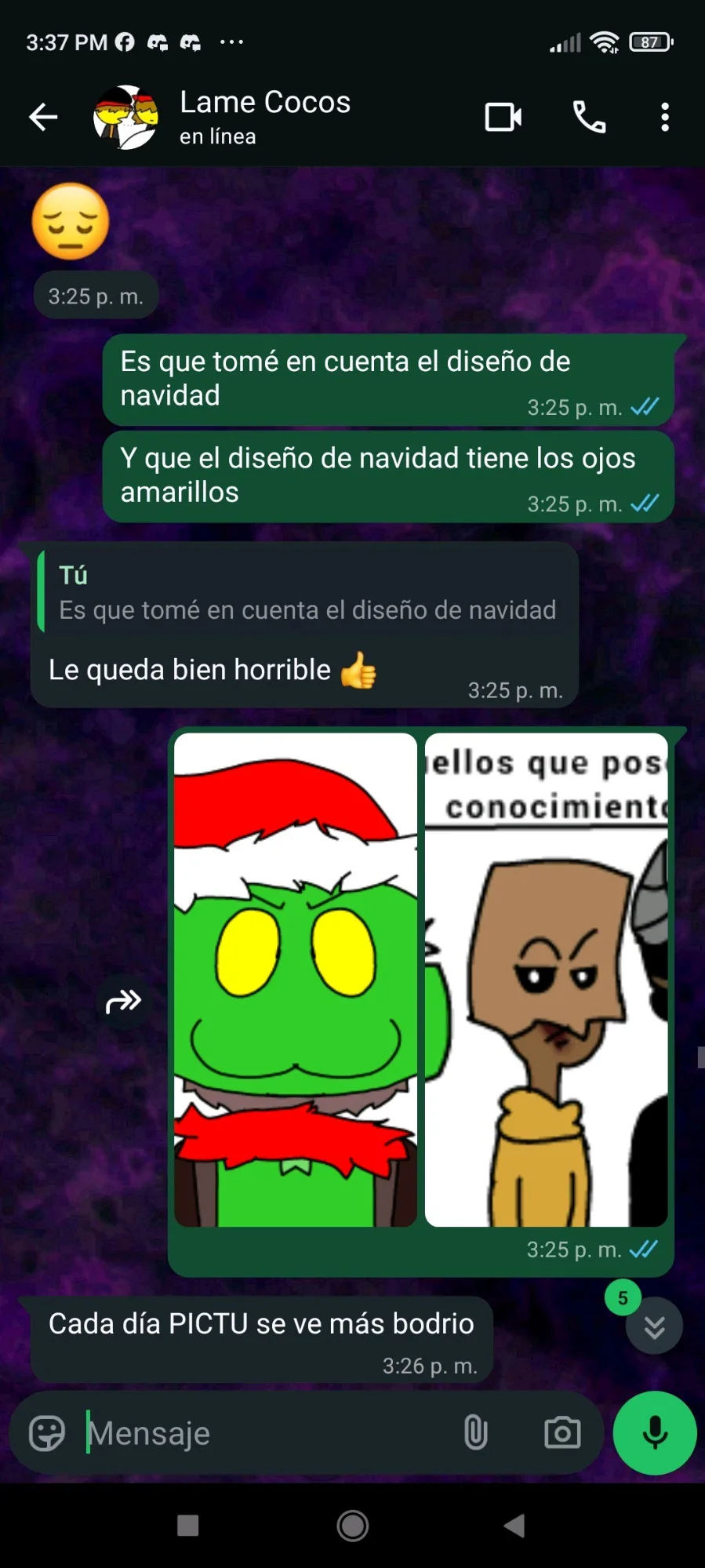The image size is (705, 1568).
Task: Open Lame Cocos contact info
Action: [264, 116]
